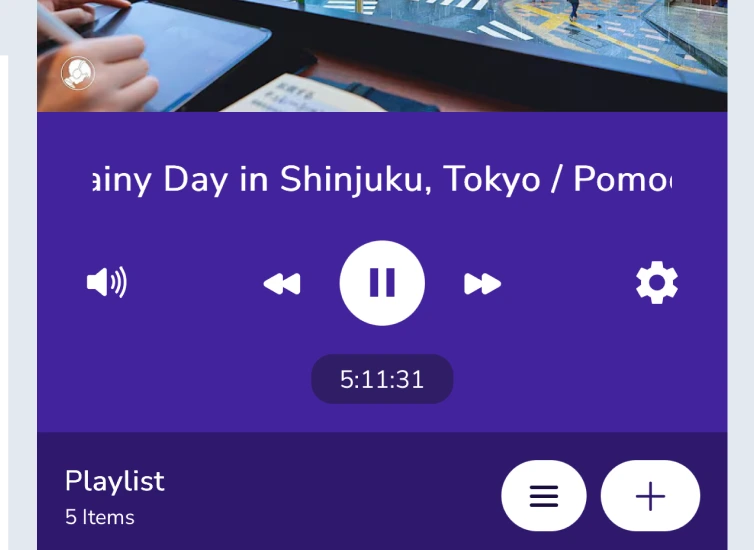Pause the current track

[x=382, y=283]
